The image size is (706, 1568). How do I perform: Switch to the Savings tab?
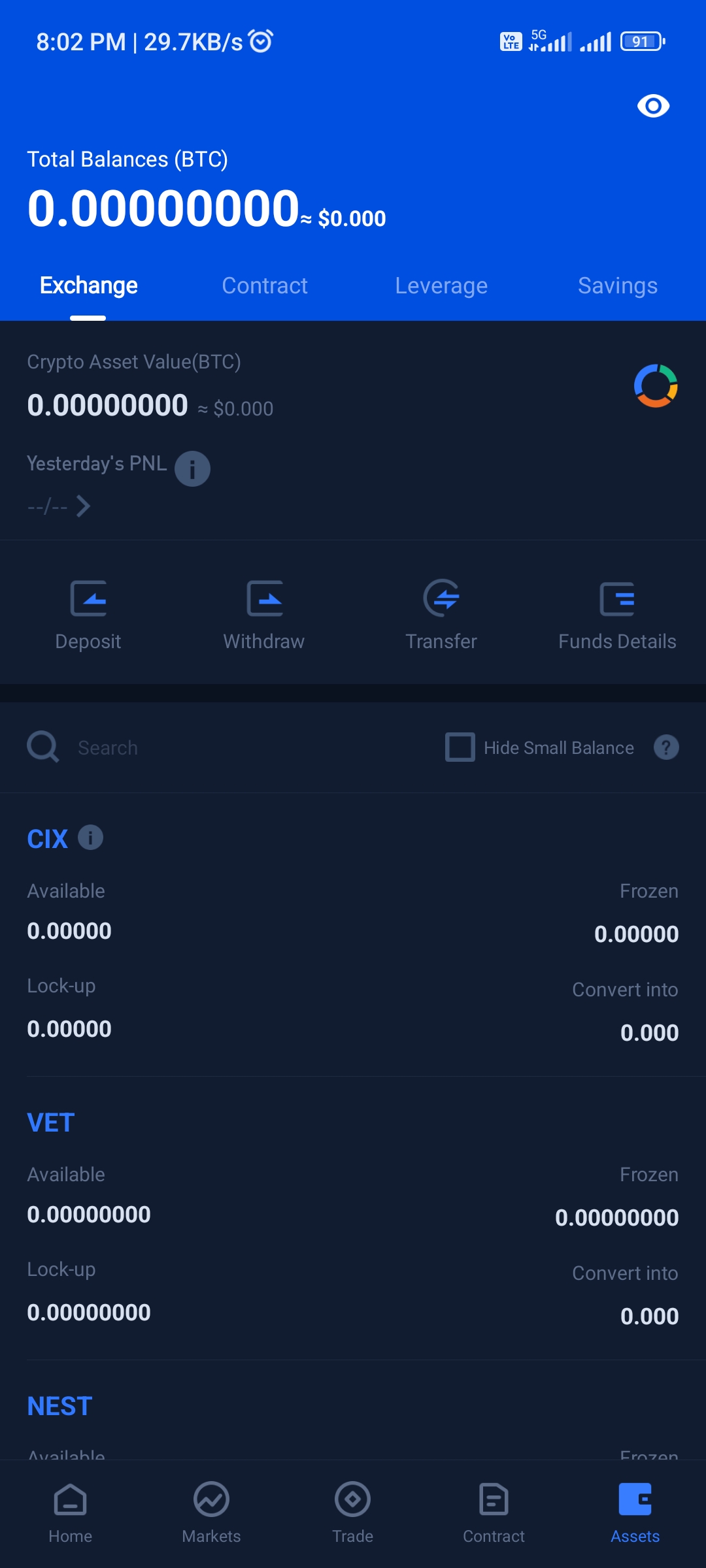coord(617,286)
